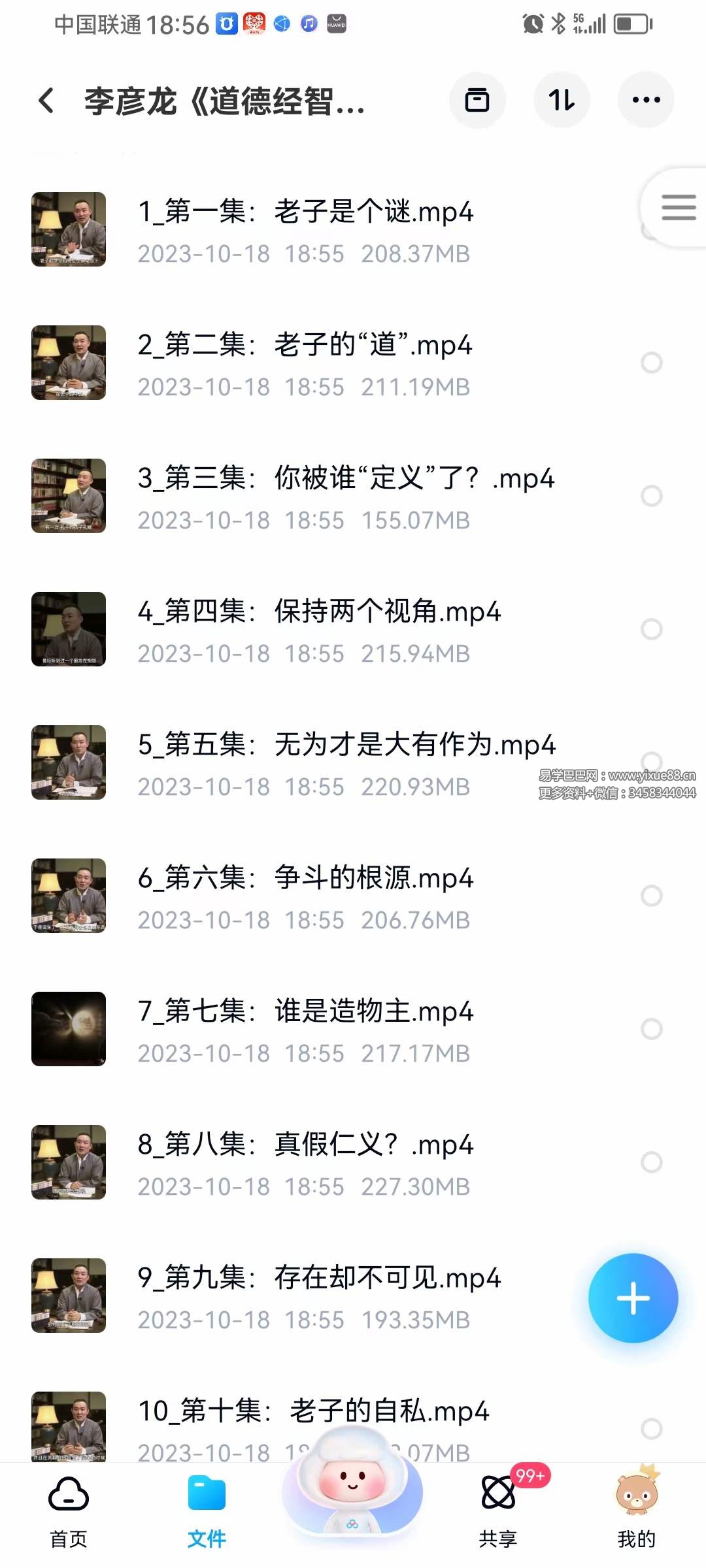This screenshot has width=706, height=1568.
Task: Open the 共享 tab with the 99+ badge
Action: coord(499,1496)
